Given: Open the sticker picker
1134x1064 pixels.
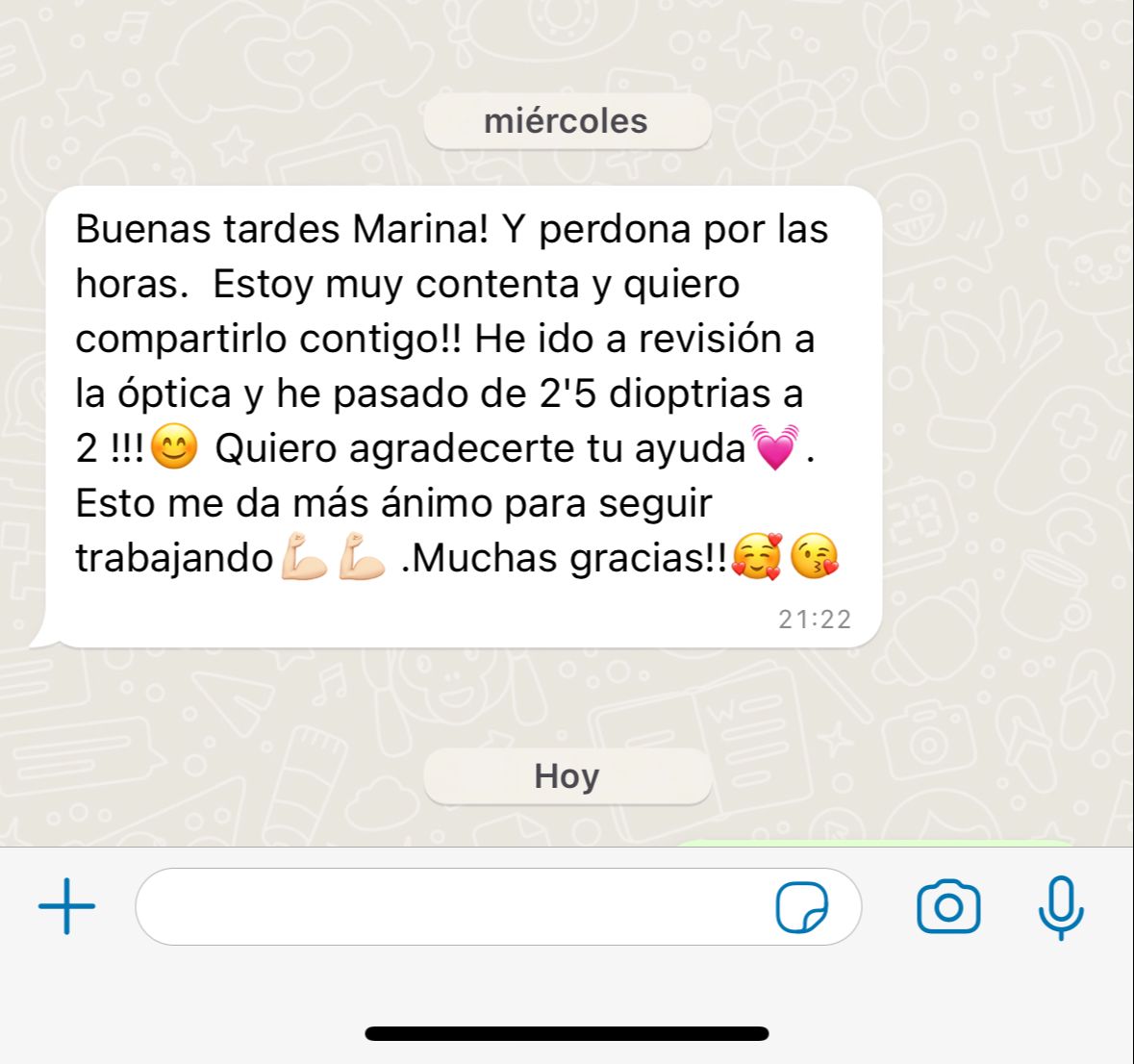Looking at the screenshot, I should 801,907.
